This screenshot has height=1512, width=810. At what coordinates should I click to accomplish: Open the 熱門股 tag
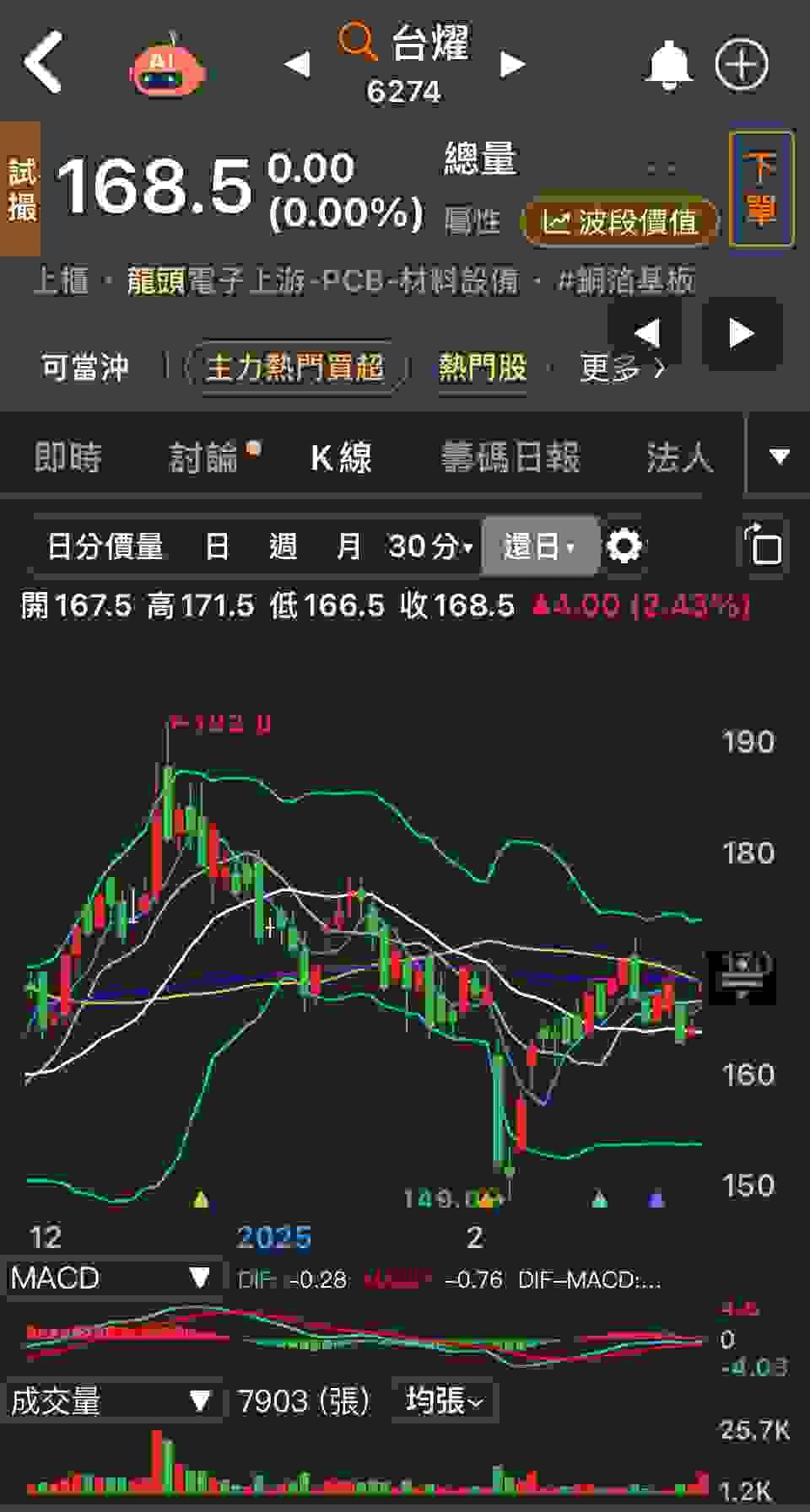click(x=482, y=368)
